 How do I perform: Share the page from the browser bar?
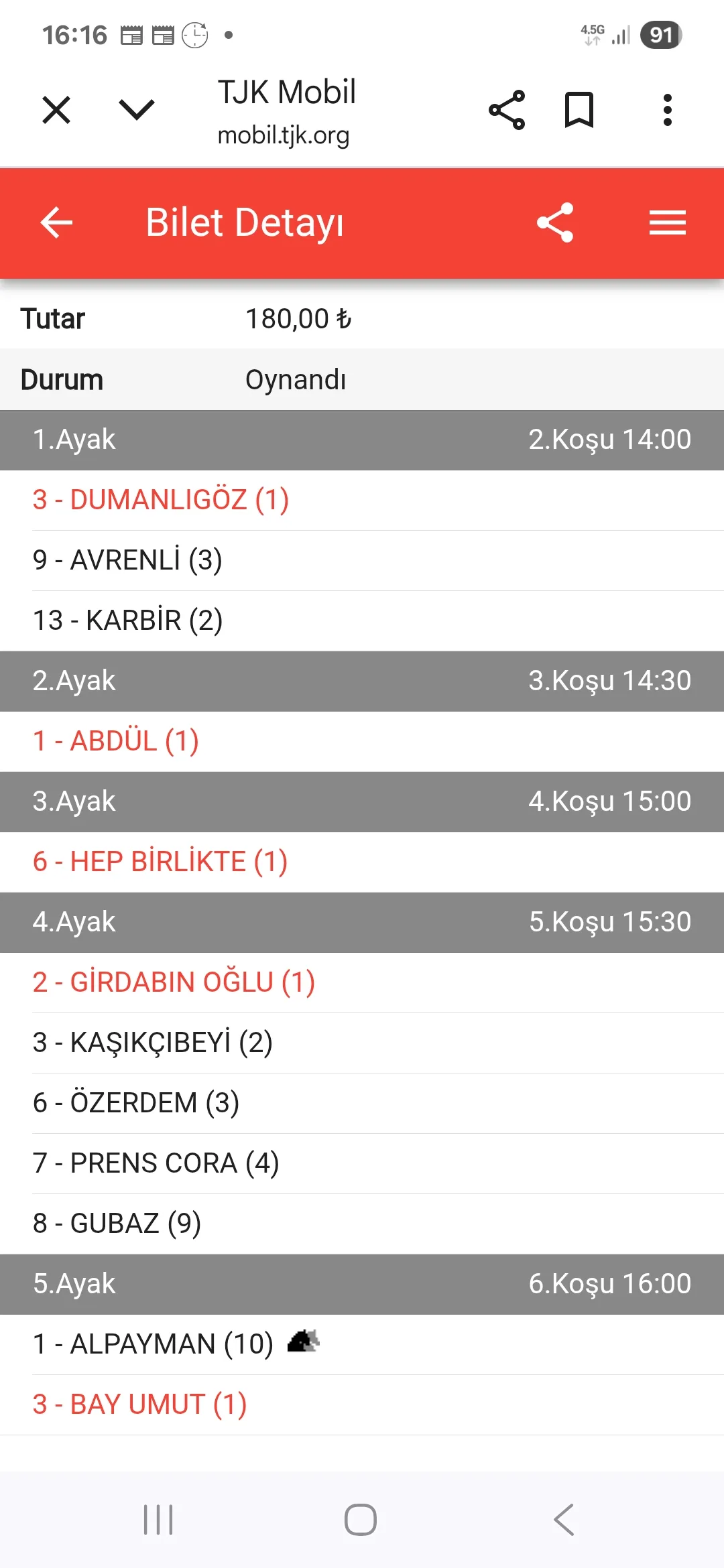point(507,110)
